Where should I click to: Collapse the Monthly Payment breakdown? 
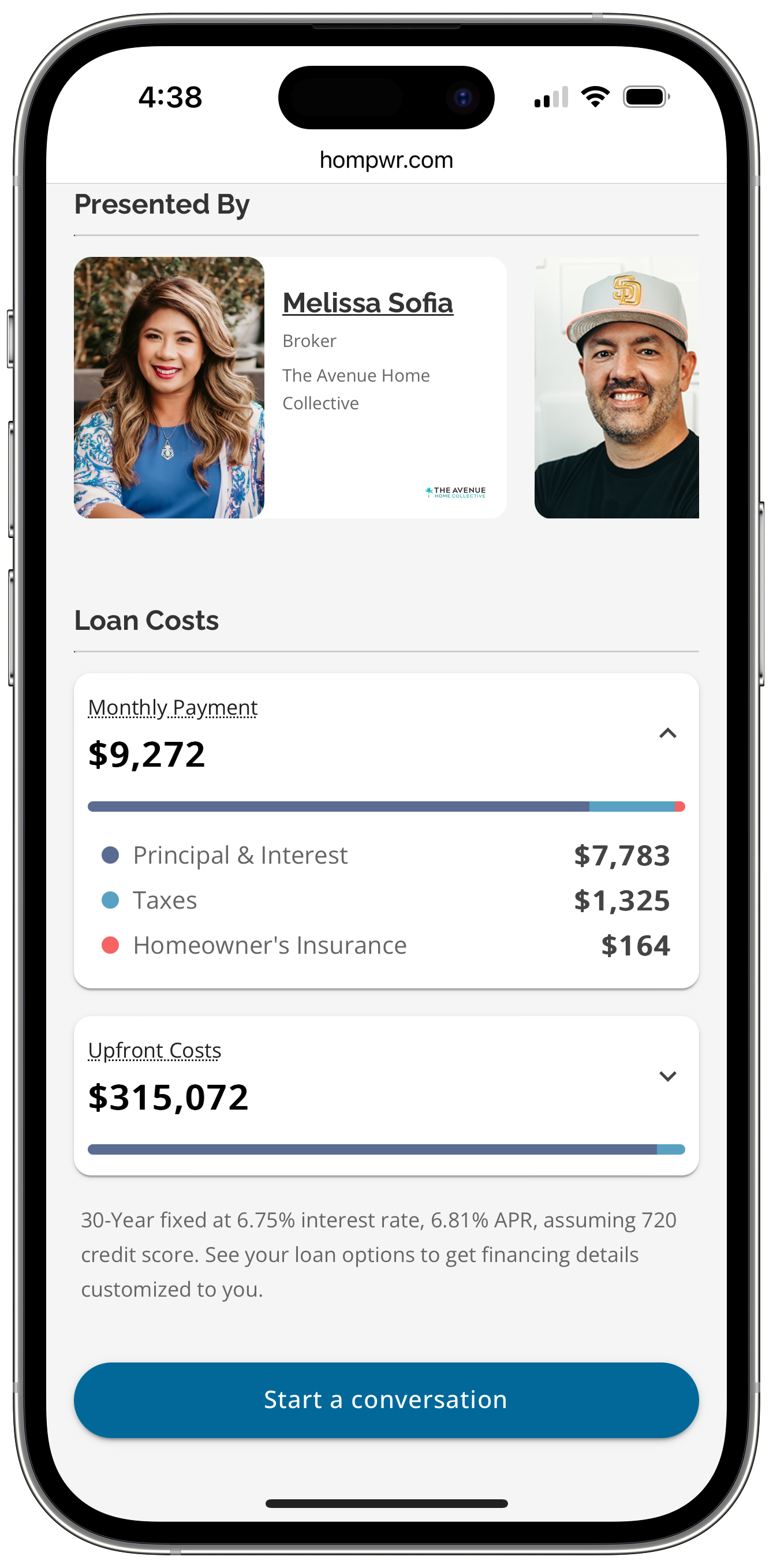668,733
